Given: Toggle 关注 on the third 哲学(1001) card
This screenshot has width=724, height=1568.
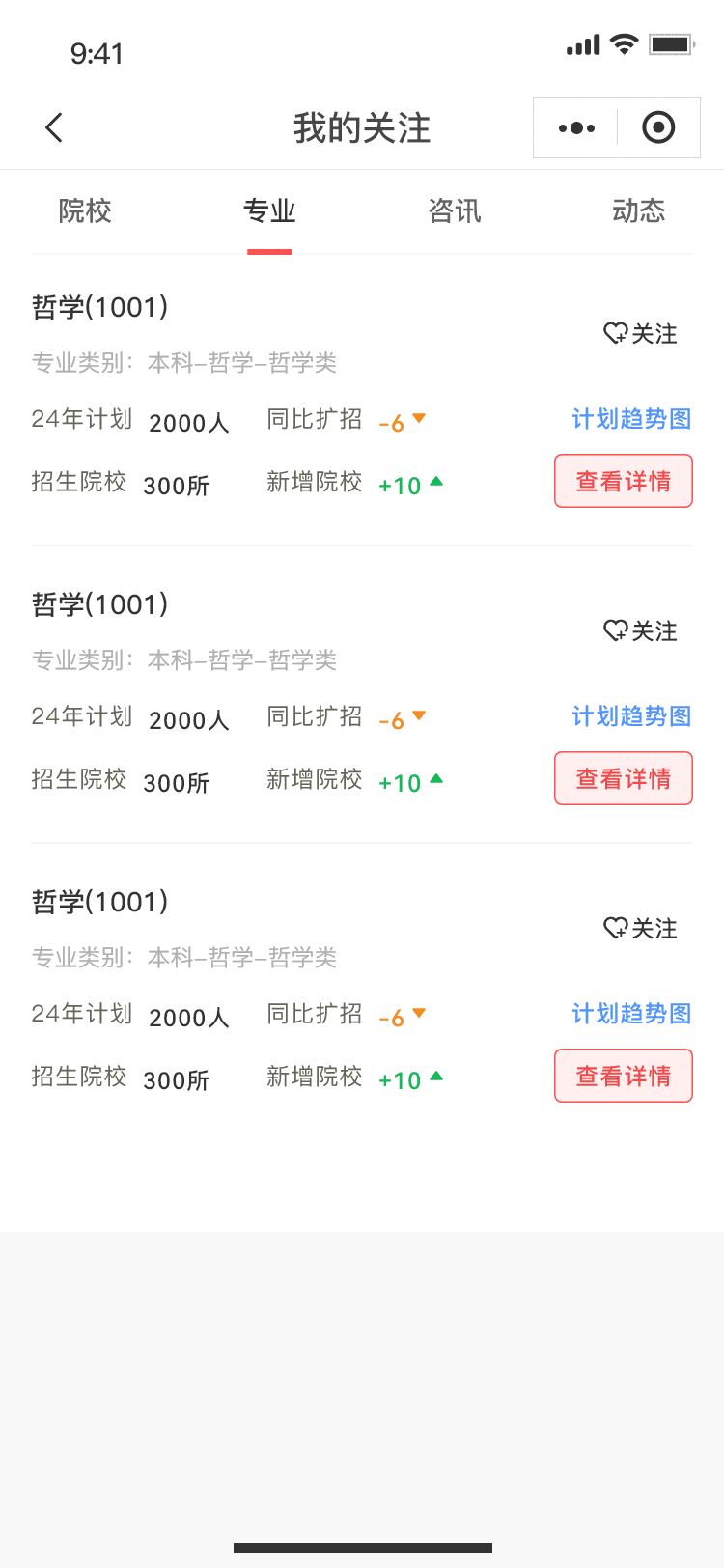Looking at the screenshot, I should 640,929.
